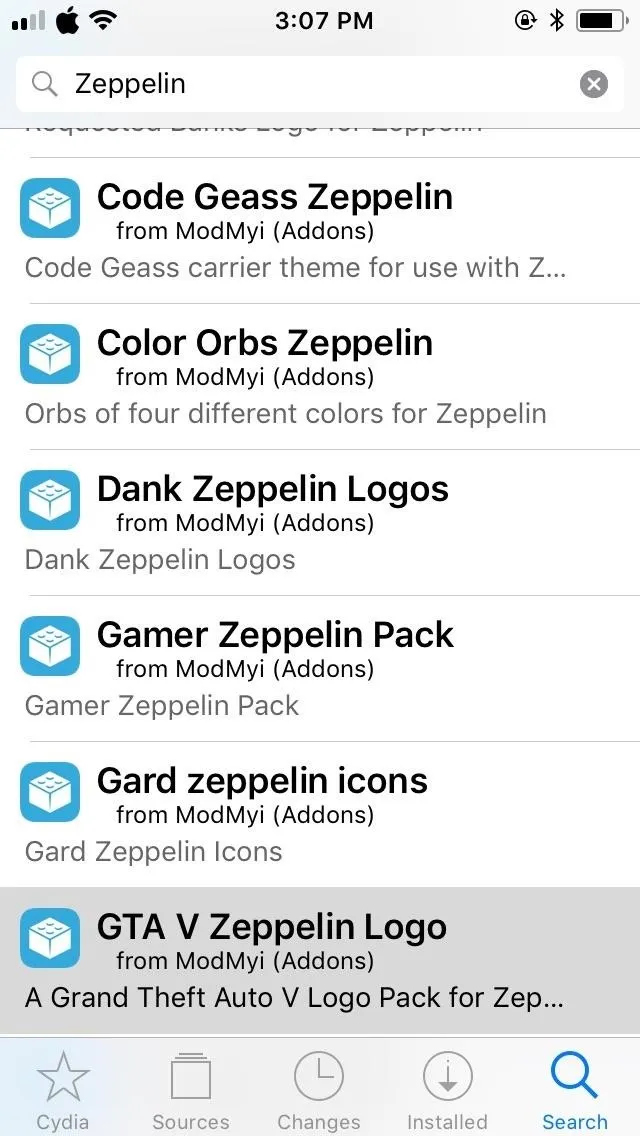Image resolution: width=640 pixels, height=1136 pixels.
Task: Switch to the Installed tab
Action: (x=447, y=1089)
